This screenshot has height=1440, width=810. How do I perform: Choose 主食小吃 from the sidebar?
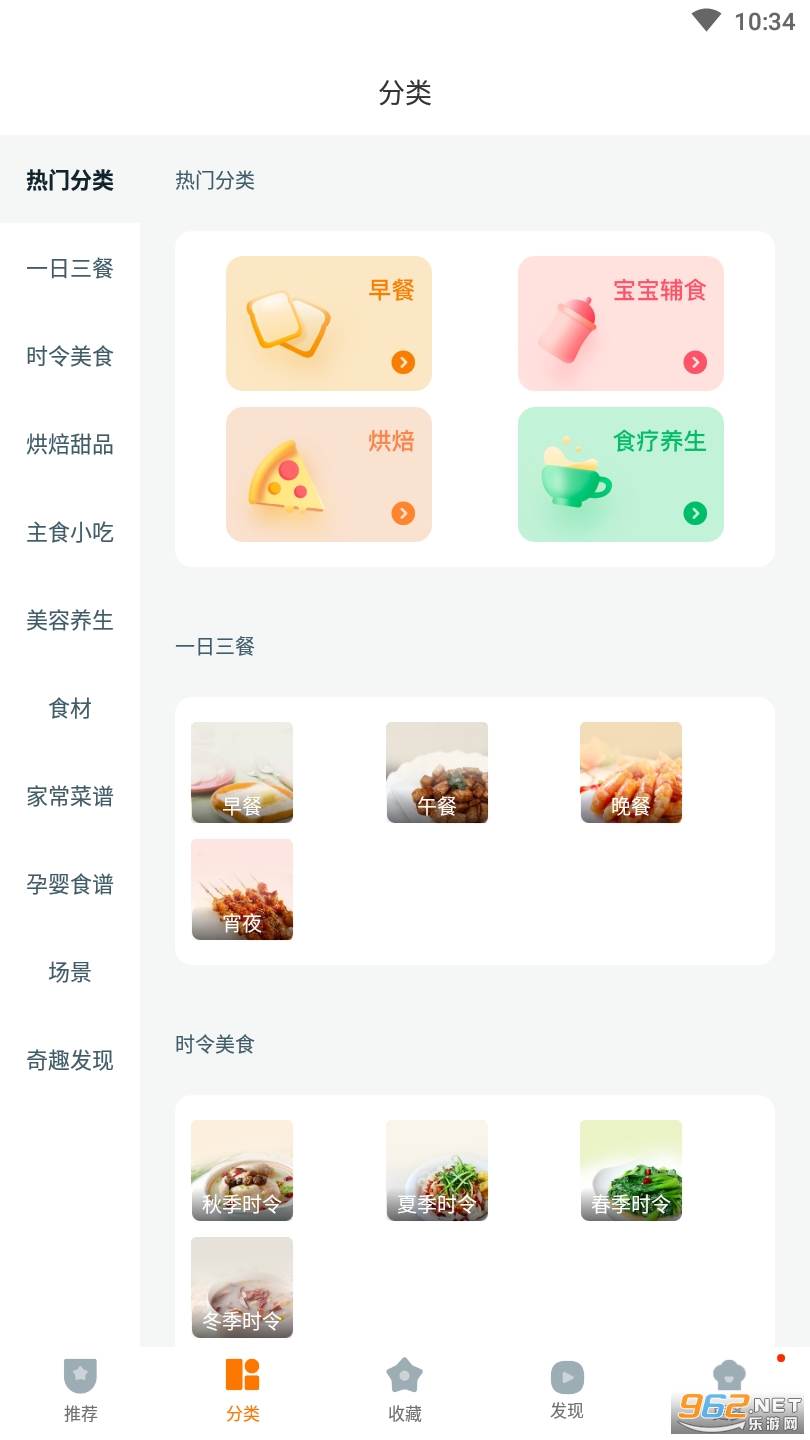pos(70,532)
